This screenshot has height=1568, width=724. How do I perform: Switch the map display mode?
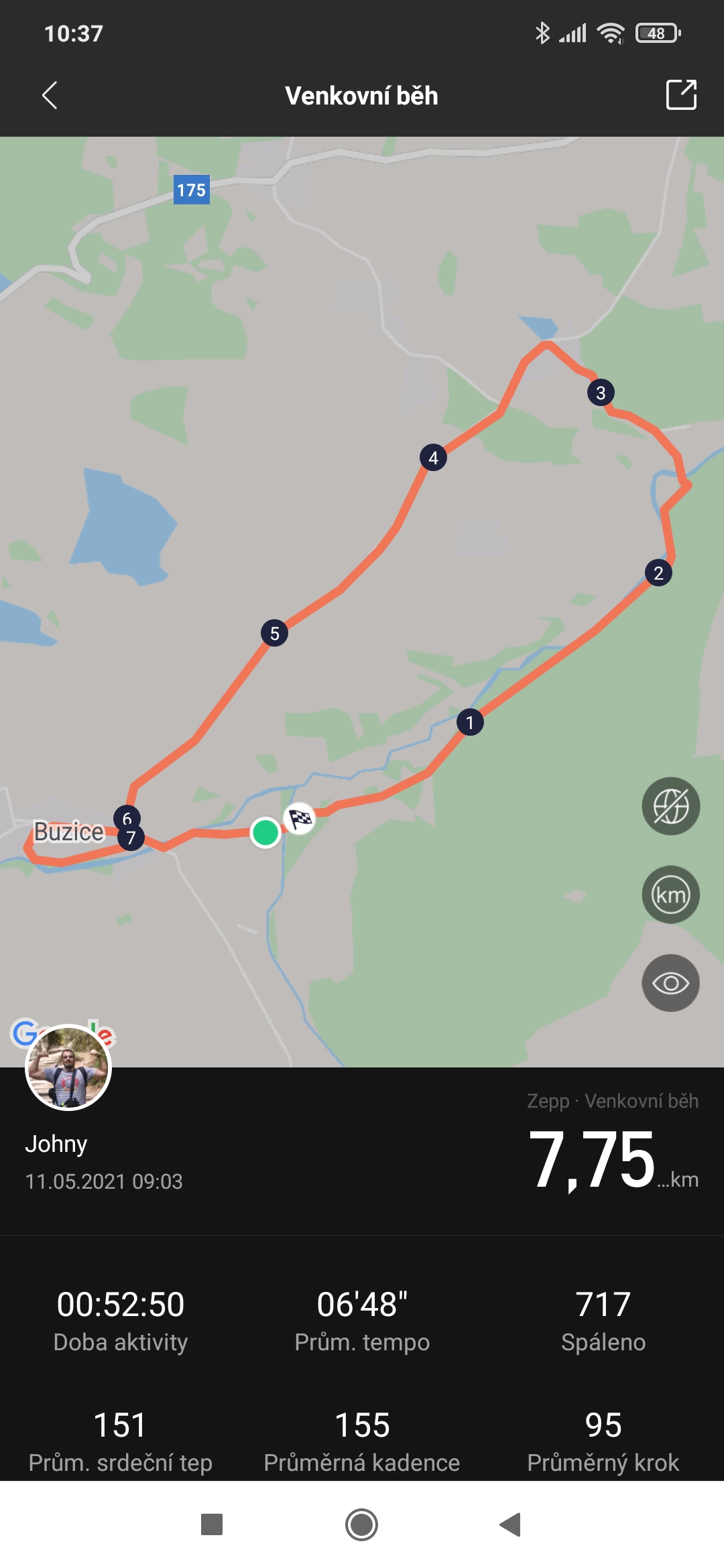tap(670, 806)
